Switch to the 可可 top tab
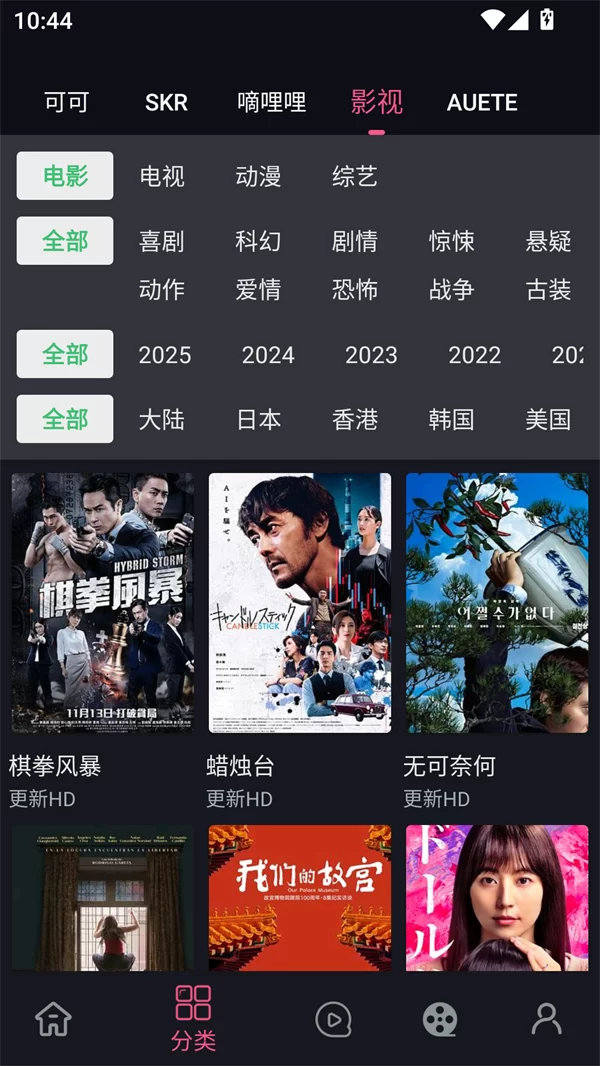600x1066 pixels. 67,102
